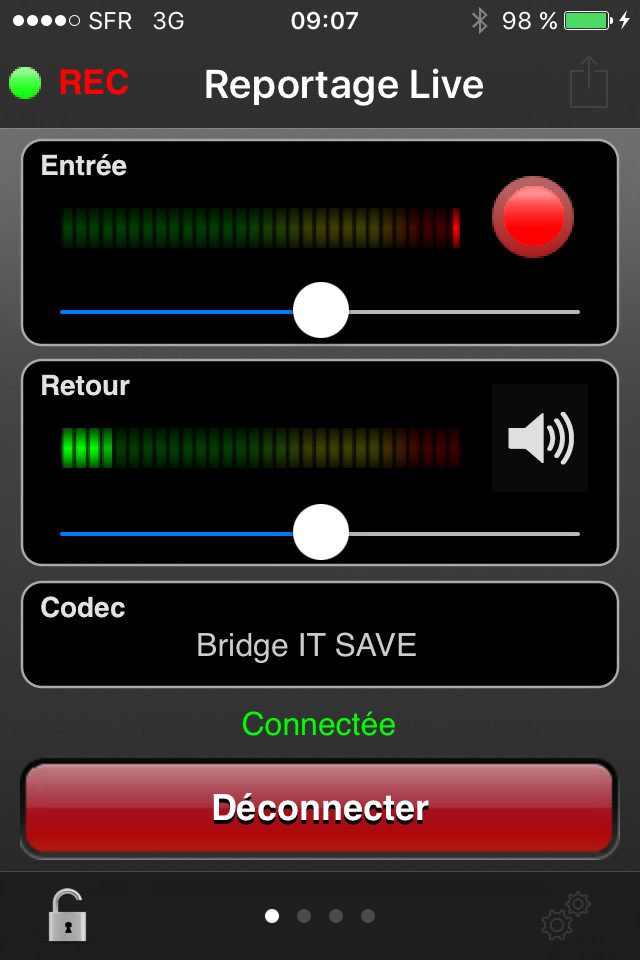Tap the red Déconnecter button
640x960 pixels.
pyautogui.click(x=320, y=808)
